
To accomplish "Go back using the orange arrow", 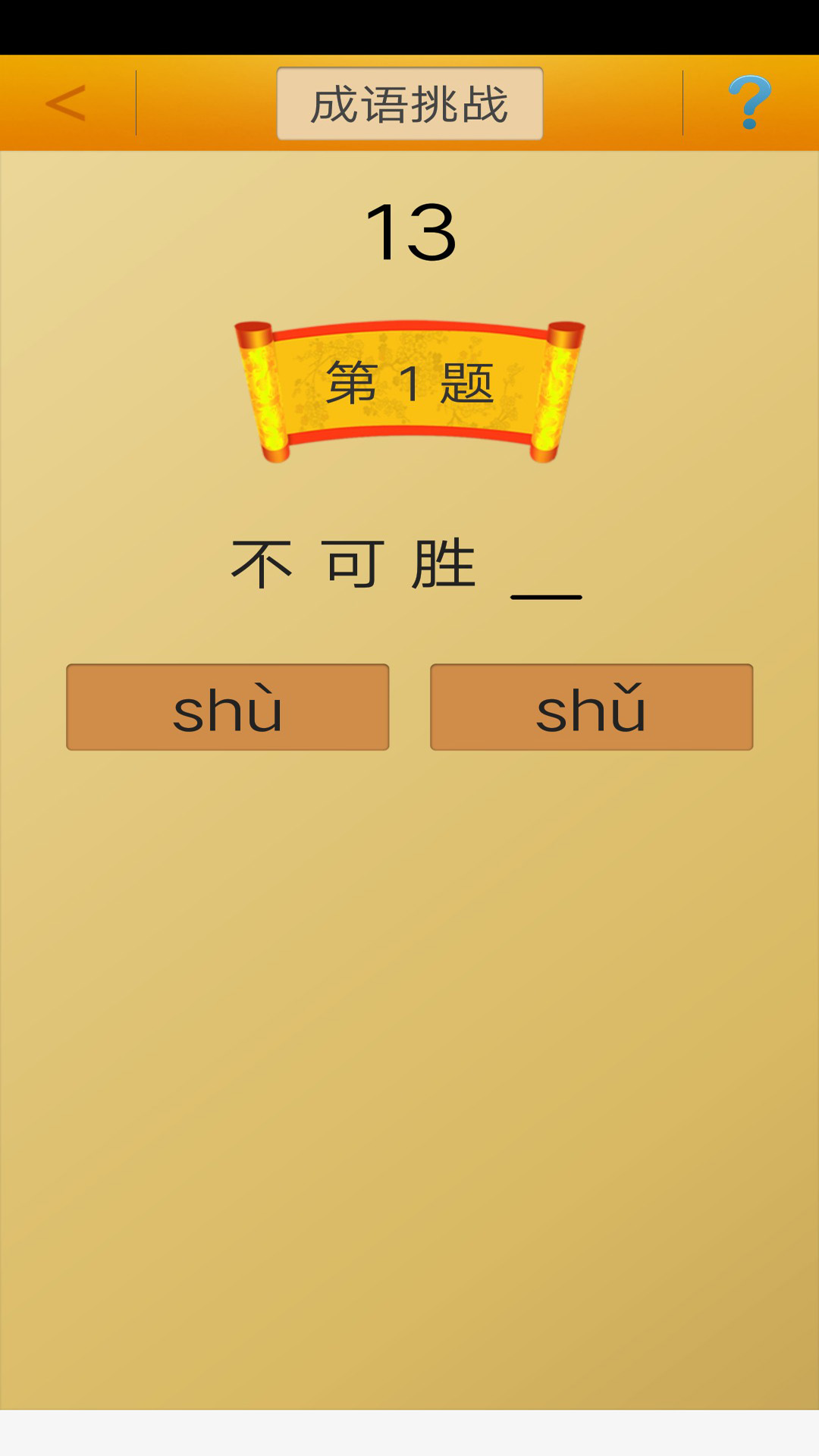I will coord(66,102).
